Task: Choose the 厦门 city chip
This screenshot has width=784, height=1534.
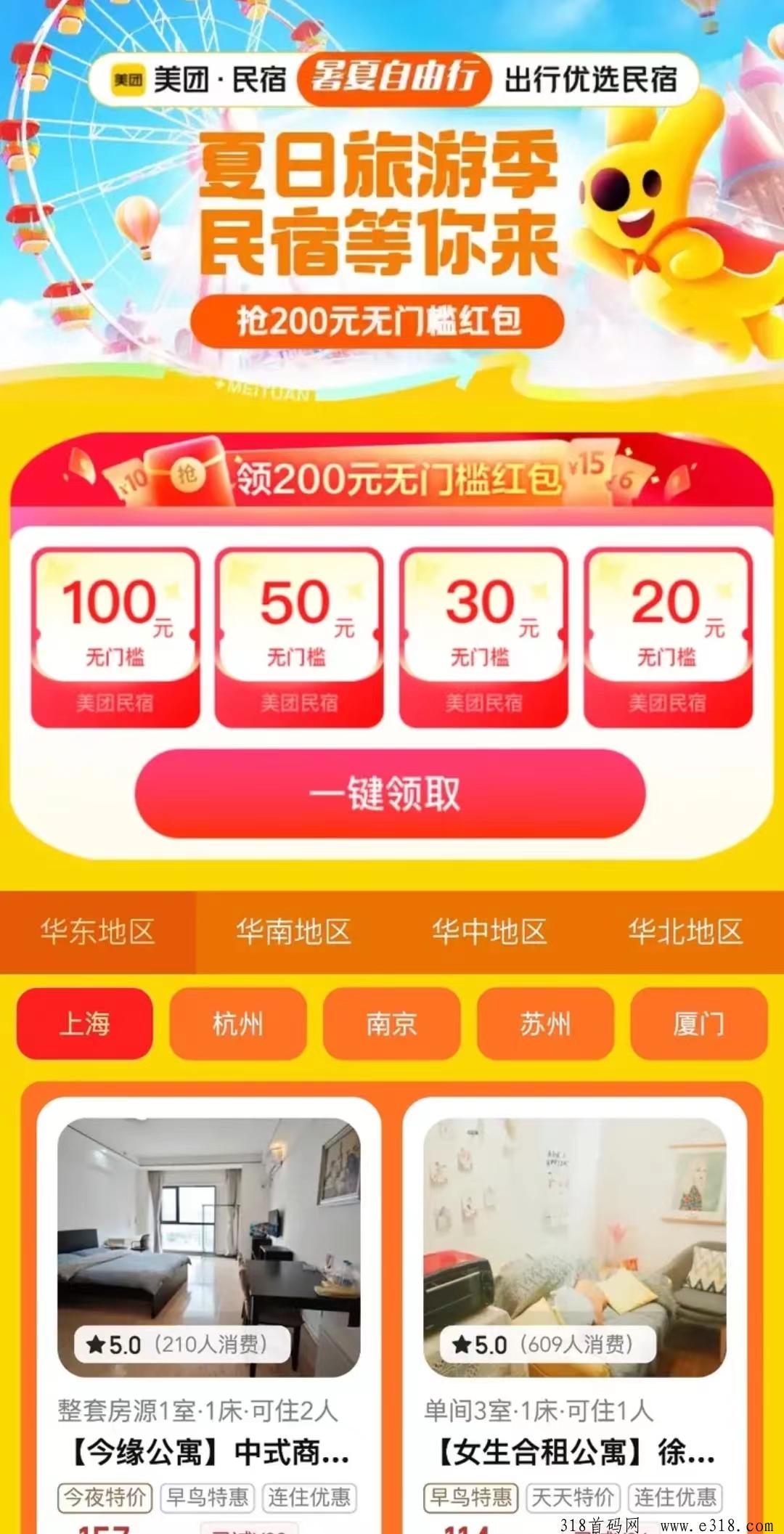Action: click(x=698, y=1024)
